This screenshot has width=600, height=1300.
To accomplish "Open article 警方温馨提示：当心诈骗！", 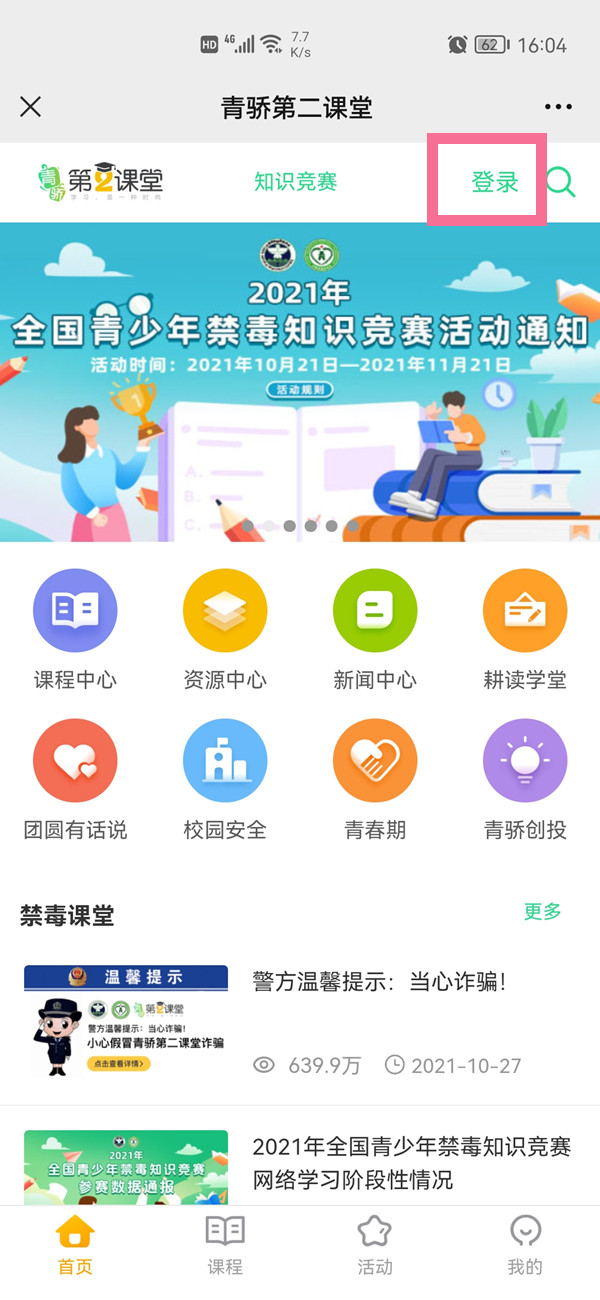I will click(380, 982).
